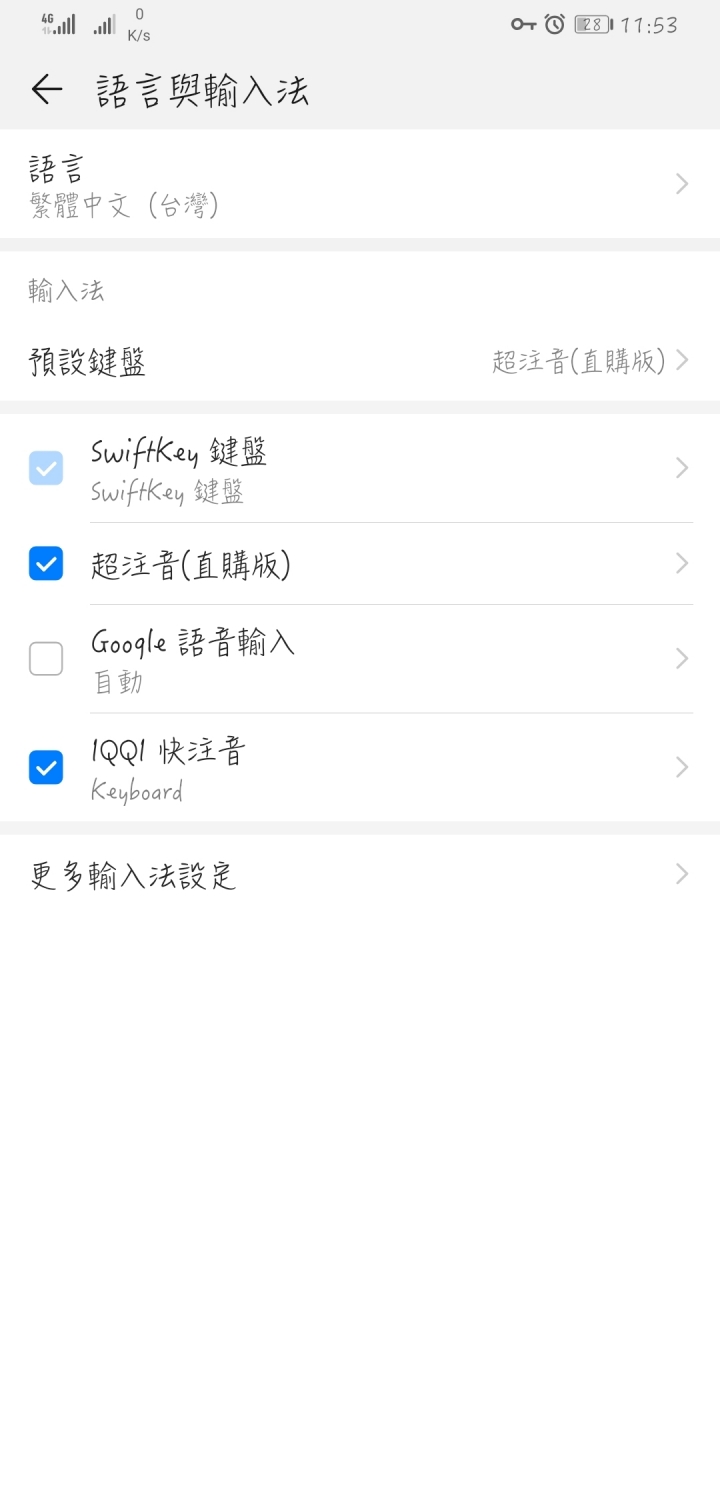Open 更多輸入法設定 row
Screen dimensions: 720x1496
click(360, 875)
